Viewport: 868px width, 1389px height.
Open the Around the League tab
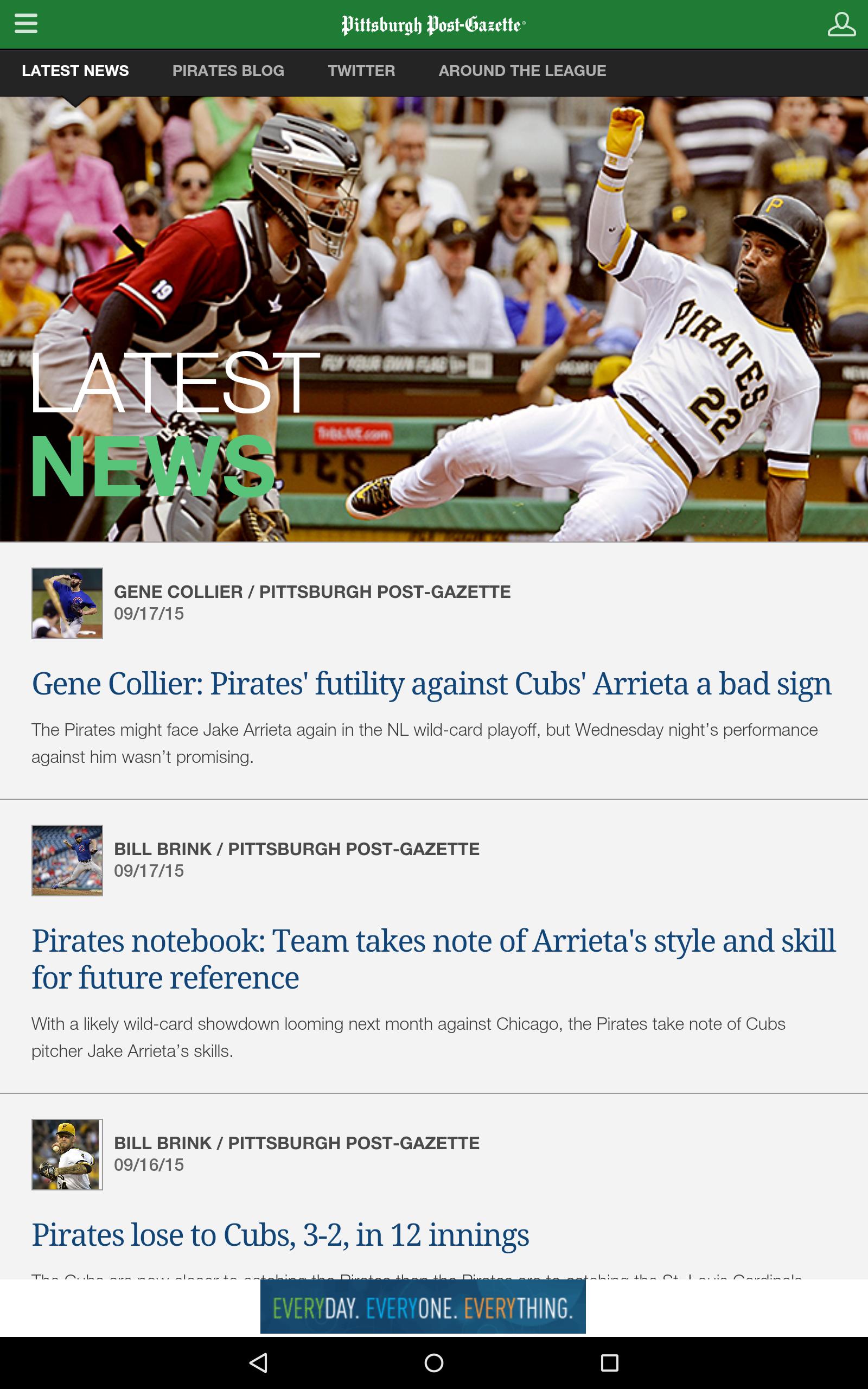pos(522,71)
